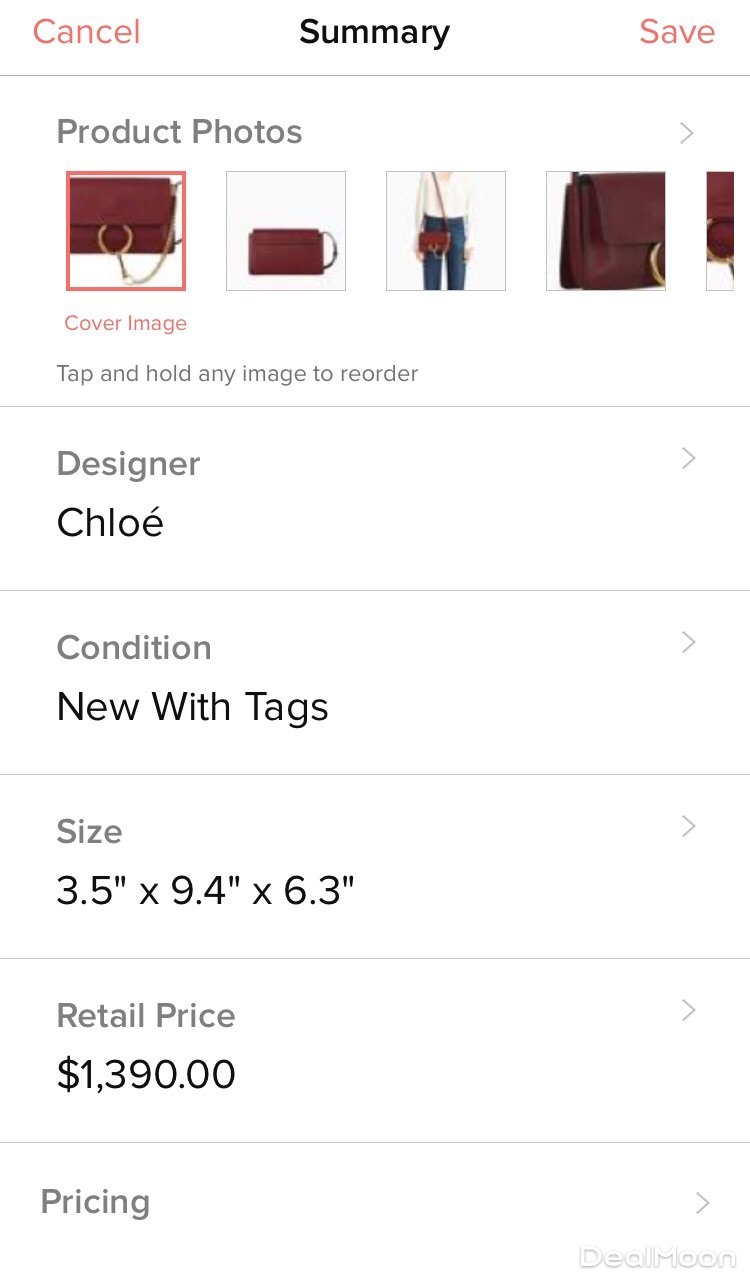Cancel editing the listing summary
The height and width of the screenshot is (1281, 750).
(x=86, y=32)
